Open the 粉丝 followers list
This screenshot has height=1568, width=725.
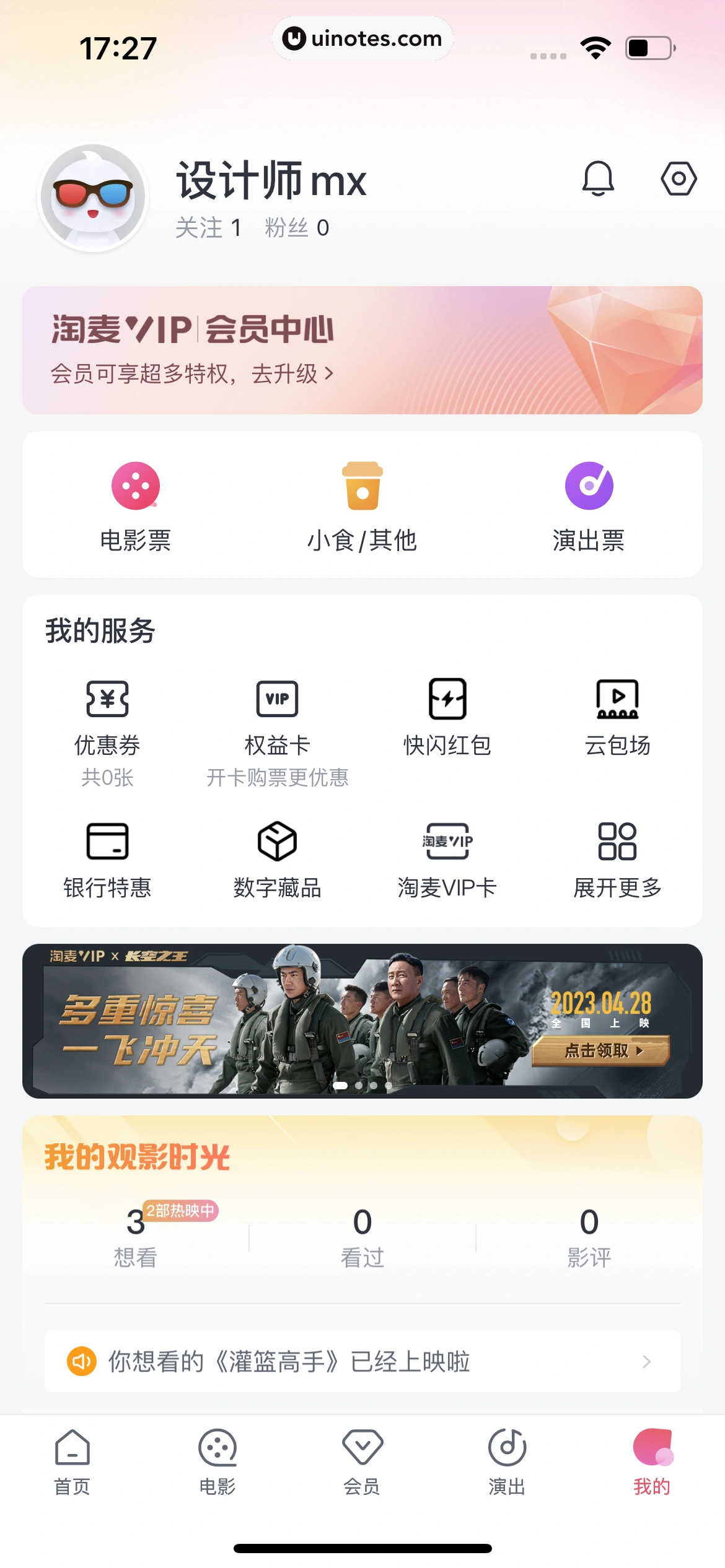pos(296,227)
